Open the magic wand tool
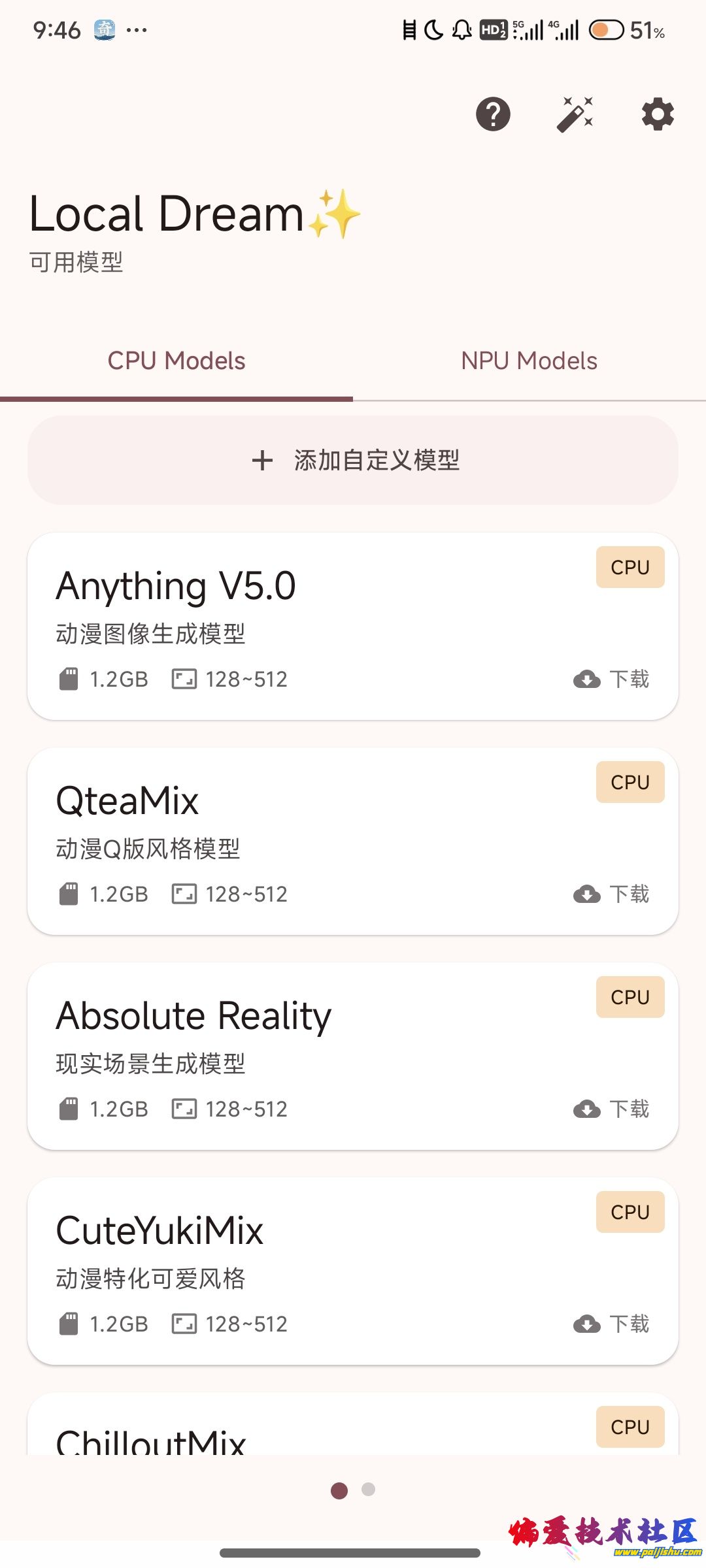Screen dimensions: 706x1568 click(x=575, y=114)
